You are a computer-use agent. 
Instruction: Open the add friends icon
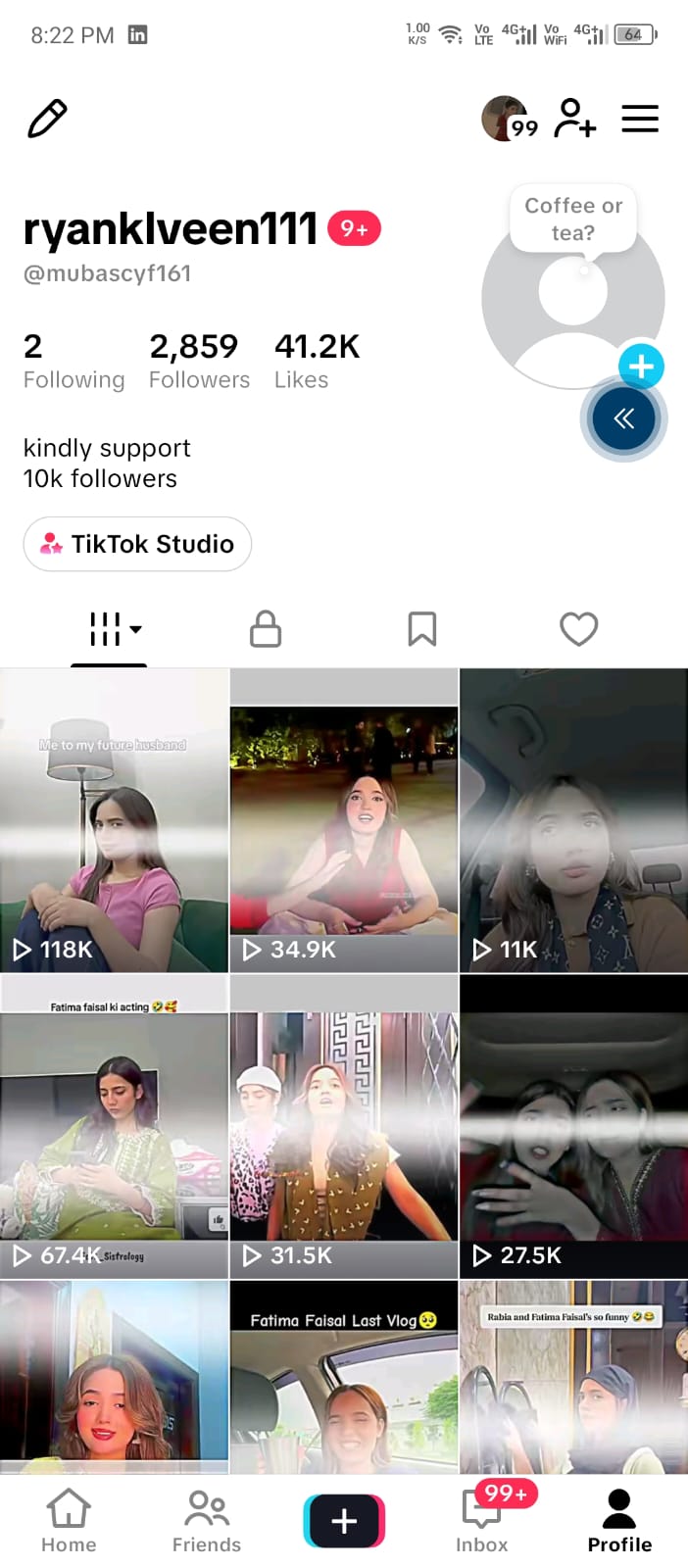[575, 119]
